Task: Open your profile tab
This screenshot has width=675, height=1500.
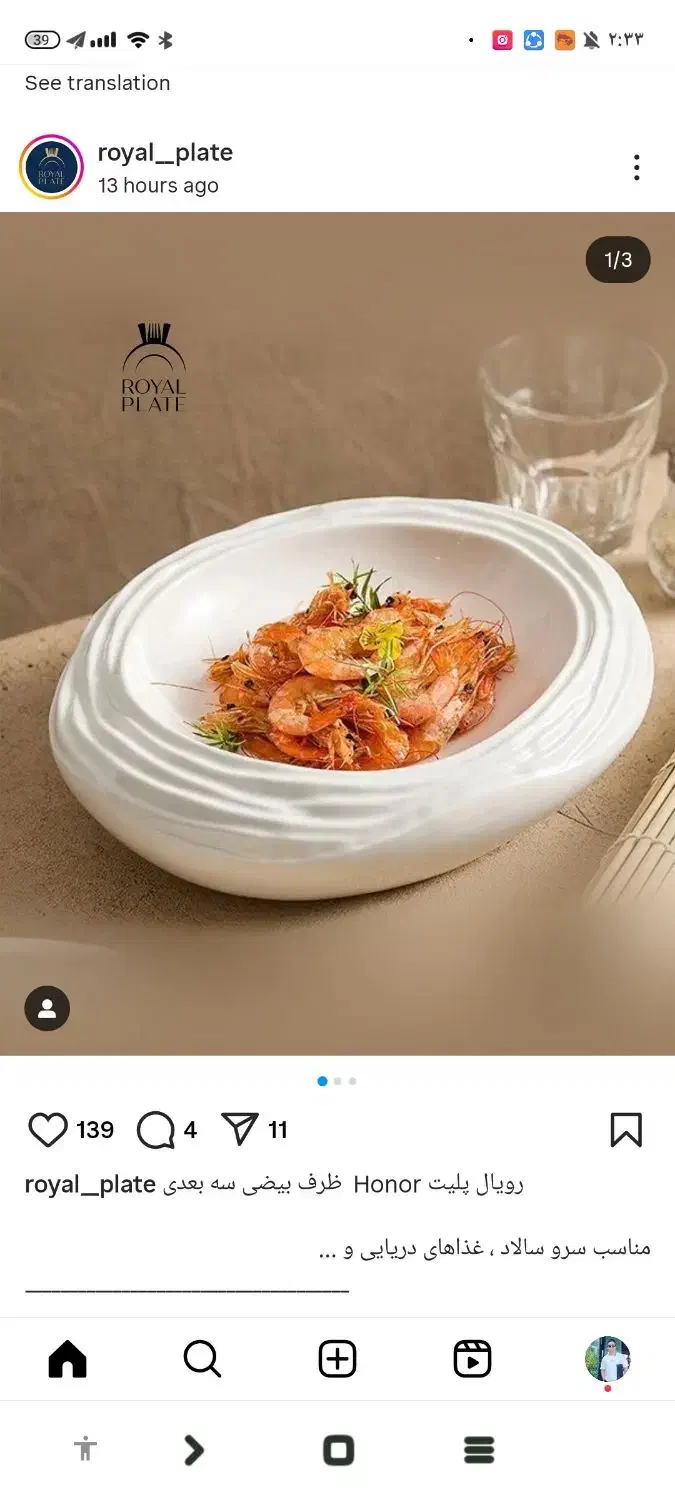Action: click(608, 1360)
